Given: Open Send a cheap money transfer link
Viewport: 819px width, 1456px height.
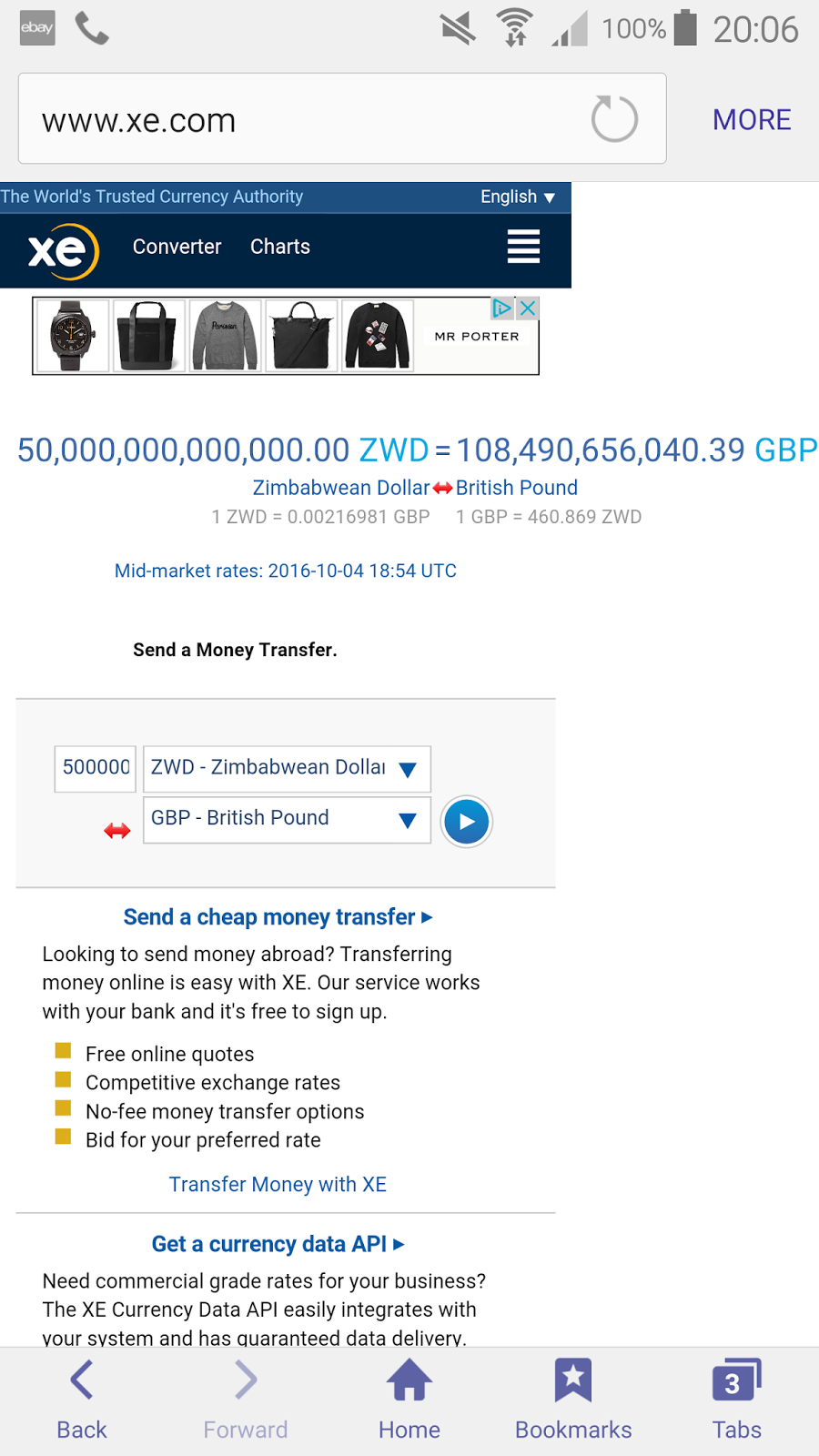Looking at the screenshot, I should [278, 917].
